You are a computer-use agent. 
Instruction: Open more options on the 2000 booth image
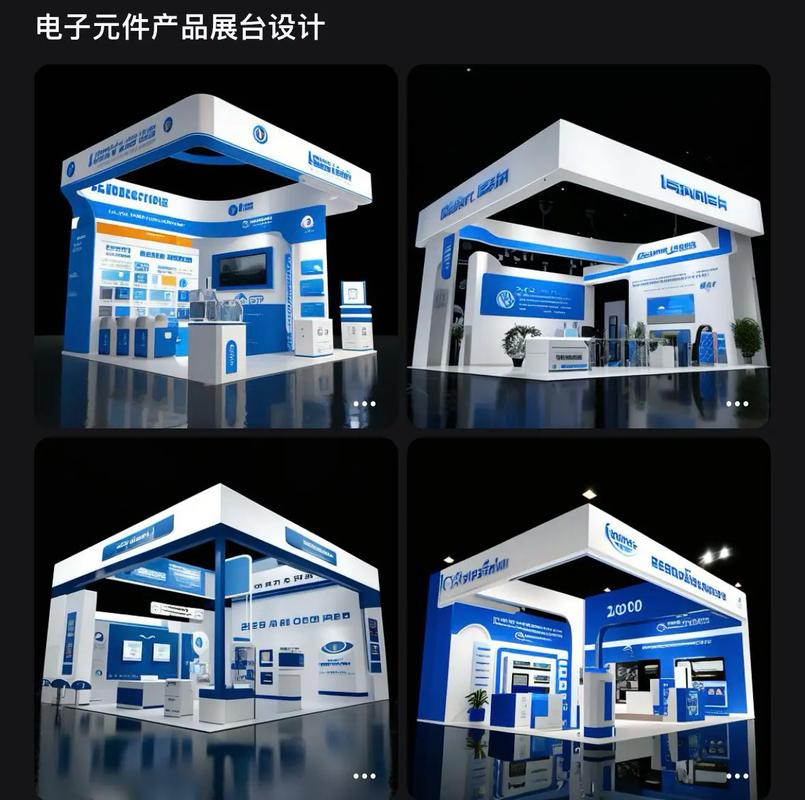click(x=737, y=775)
